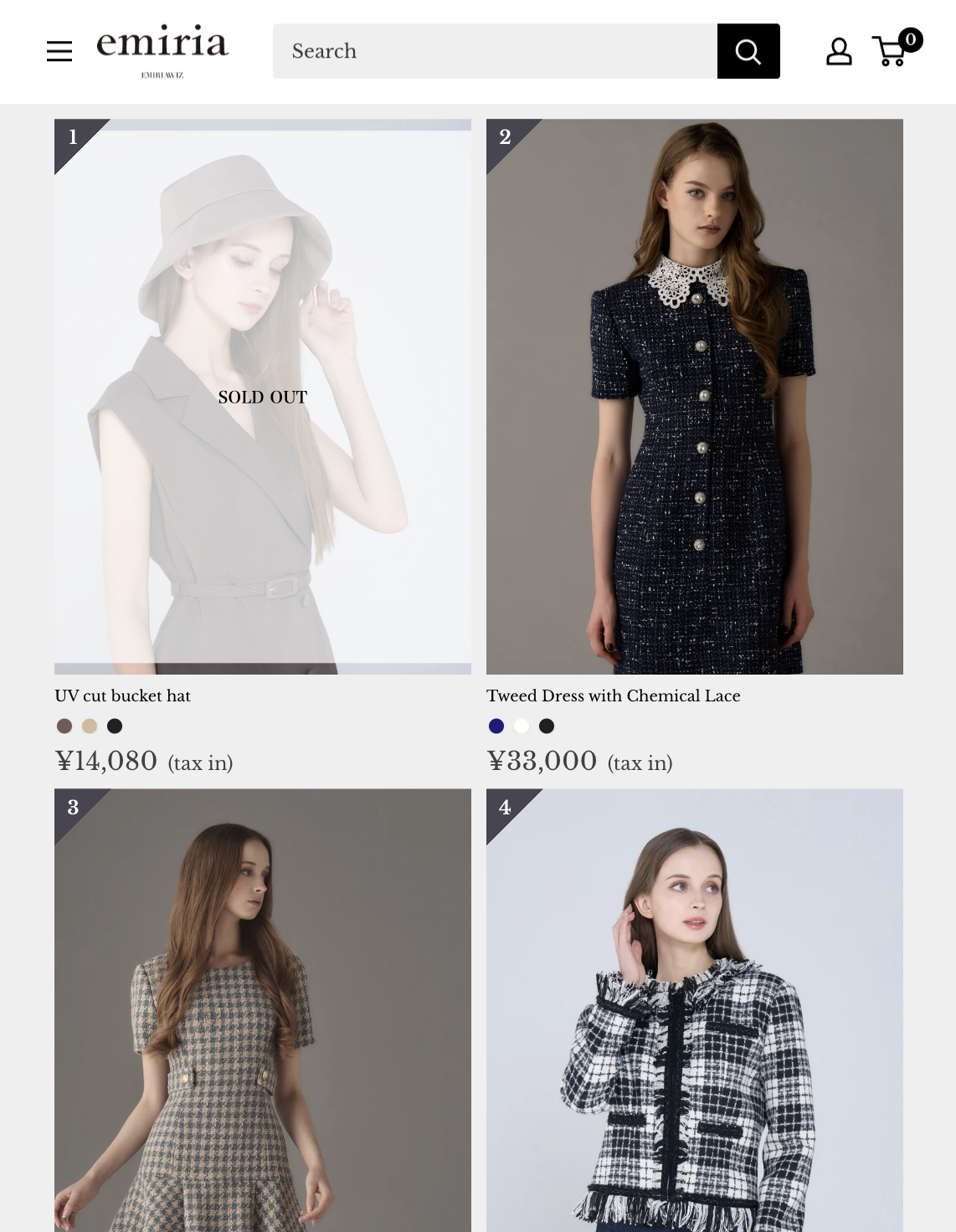Open the account profile icon
The image size is (956, 1232).
(x=839, y=51)
